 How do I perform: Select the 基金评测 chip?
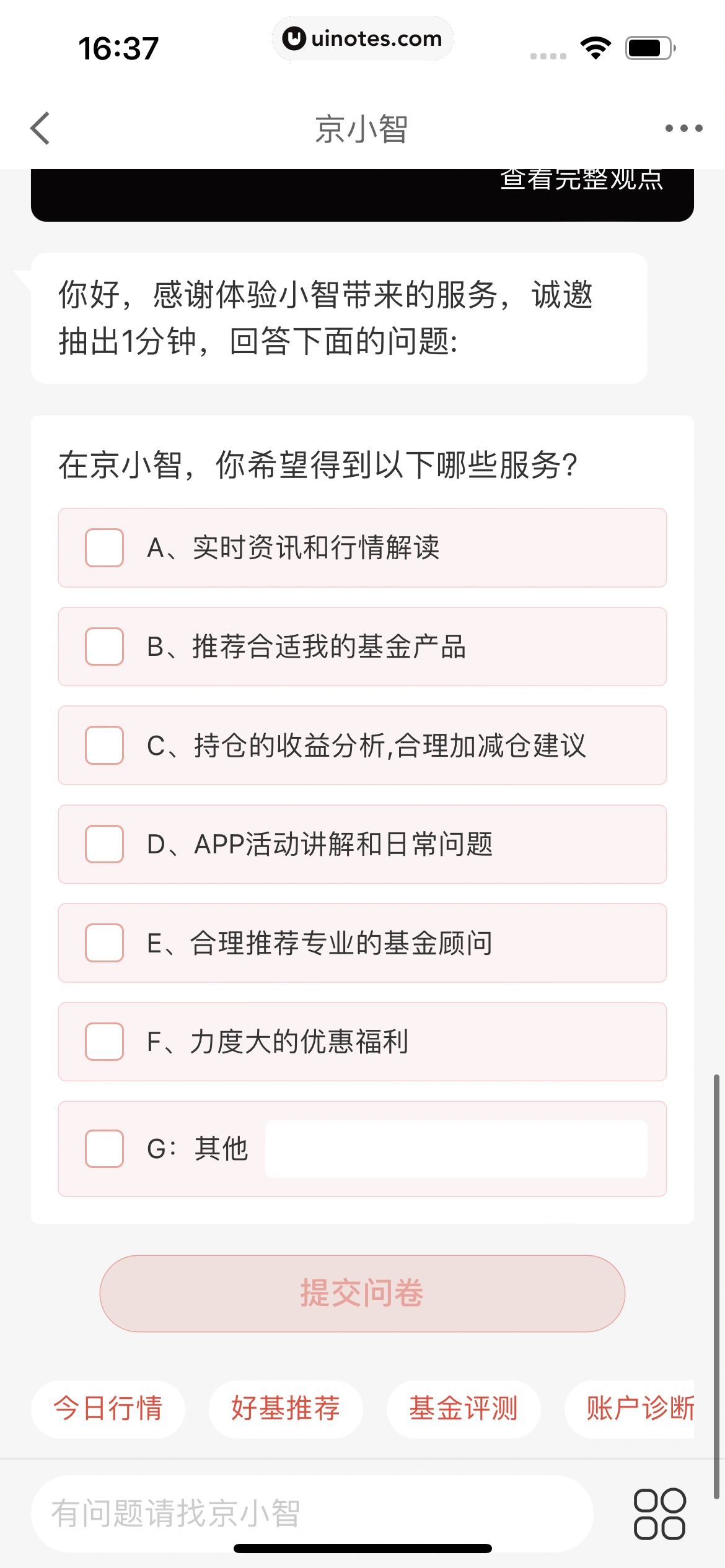(464, 1408)
